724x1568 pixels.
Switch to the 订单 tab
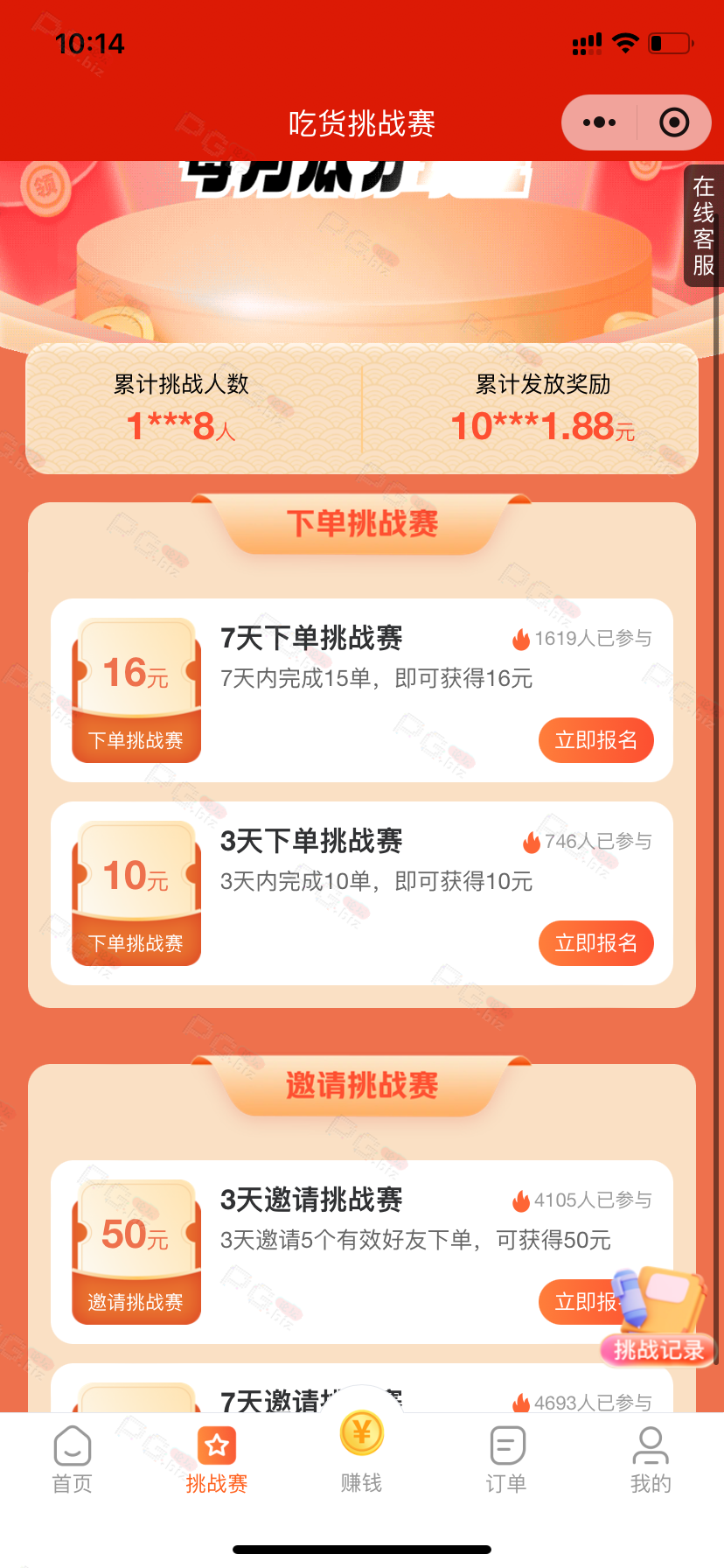coord(506,1459)
